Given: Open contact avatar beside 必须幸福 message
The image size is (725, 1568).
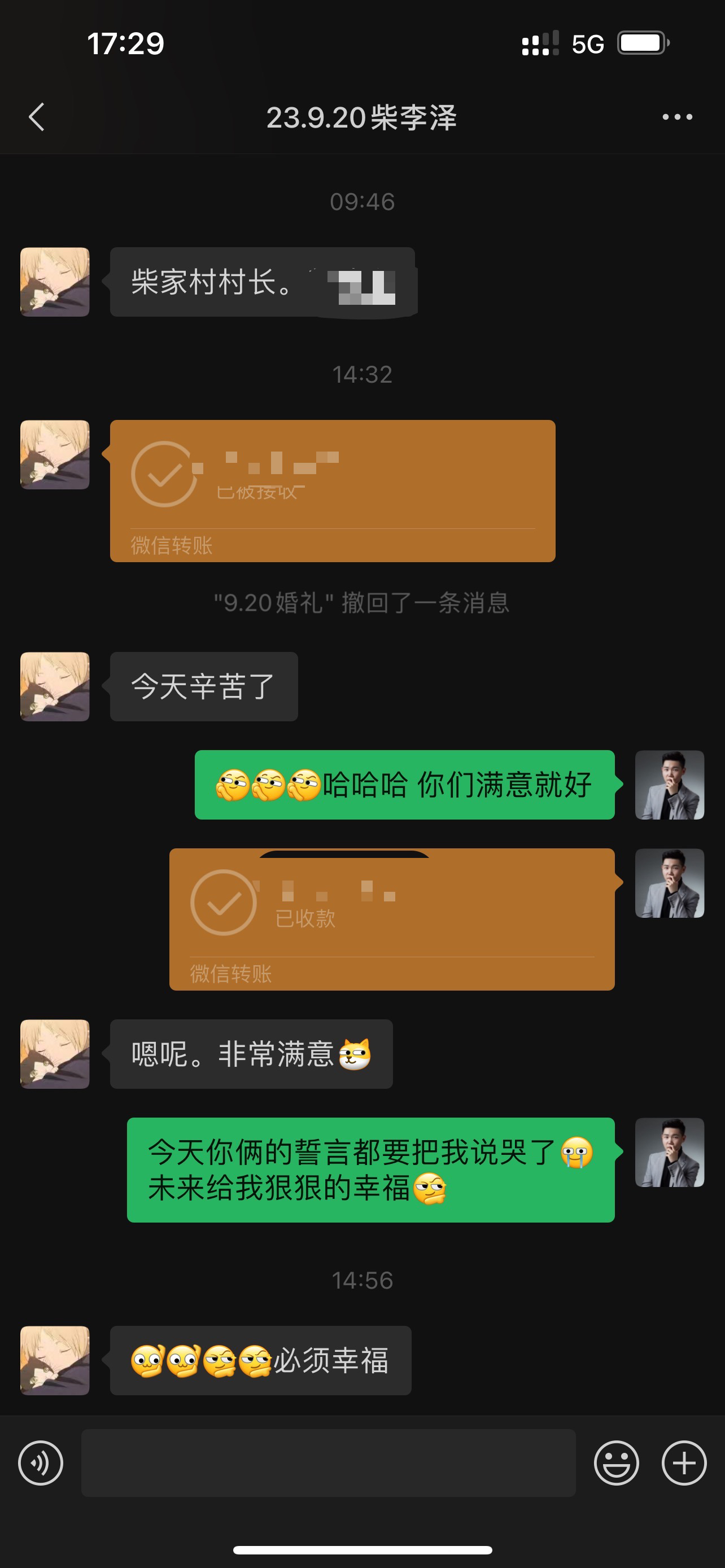Looking at the screenshot, I should (x=55, y=1360).
